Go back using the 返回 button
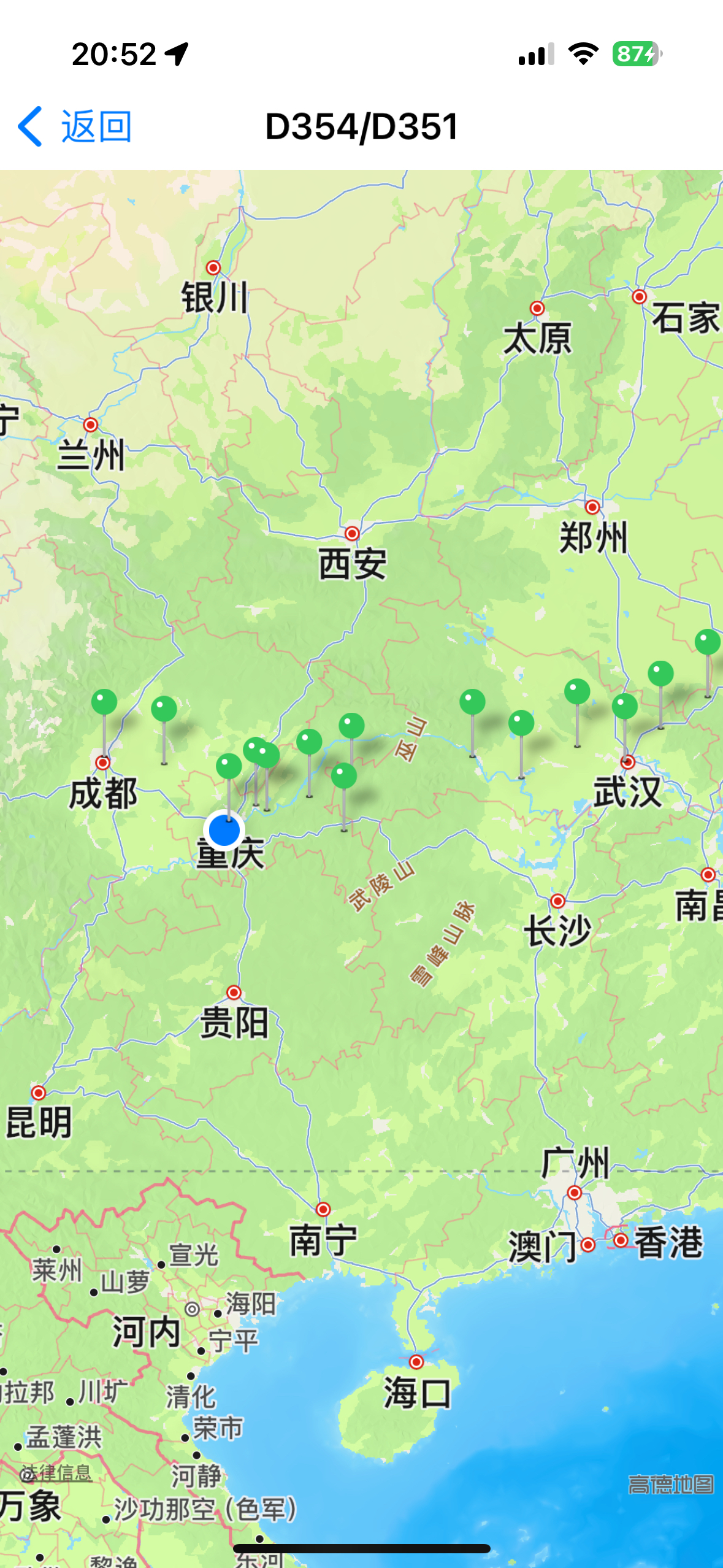723x1568 pixels. 75,126
